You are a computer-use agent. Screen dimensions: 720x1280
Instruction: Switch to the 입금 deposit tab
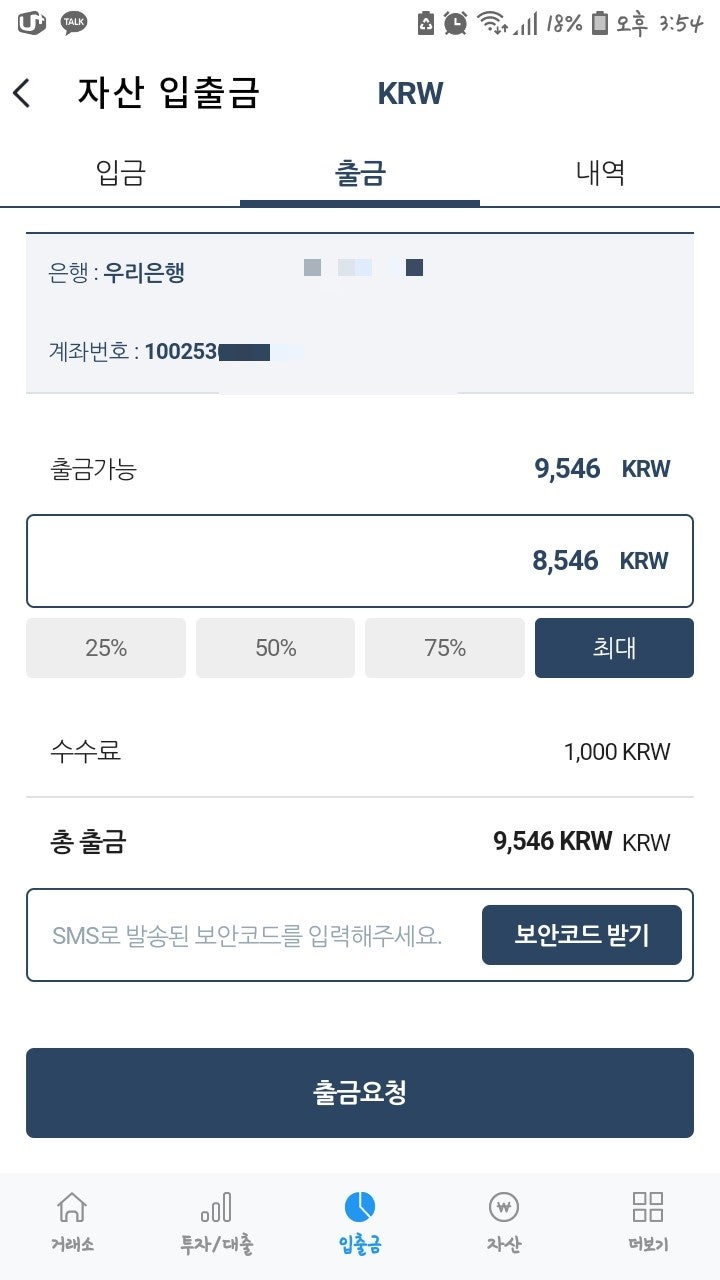[120, 172]
